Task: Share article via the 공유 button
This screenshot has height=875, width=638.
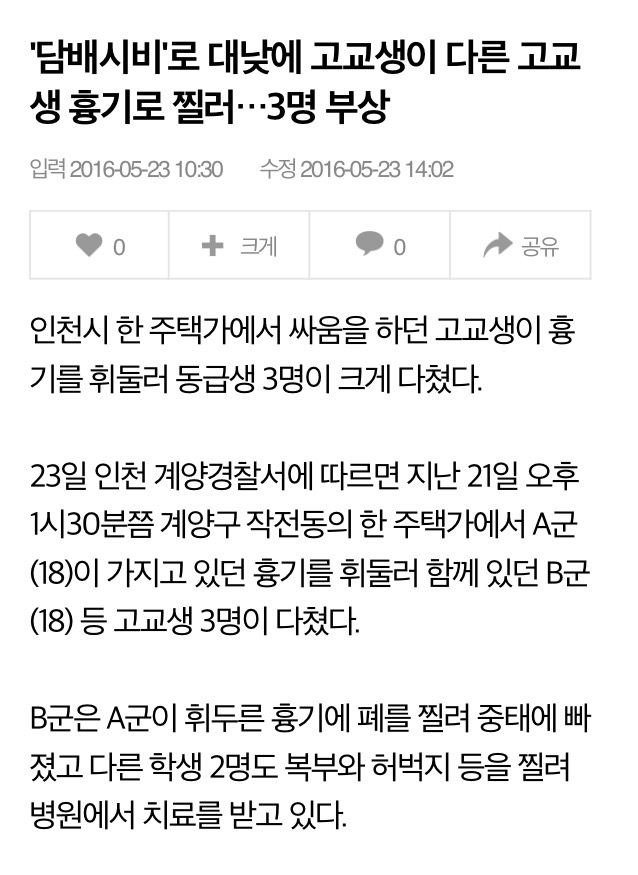Action: (x=521, y=245)
